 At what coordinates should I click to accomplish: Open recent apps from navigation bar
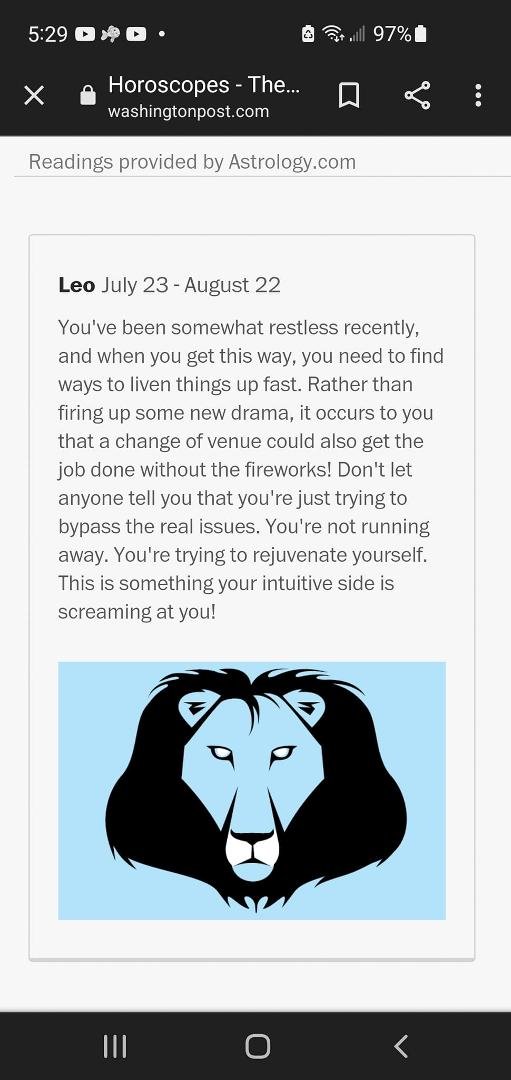click(x=114, y=1046)
